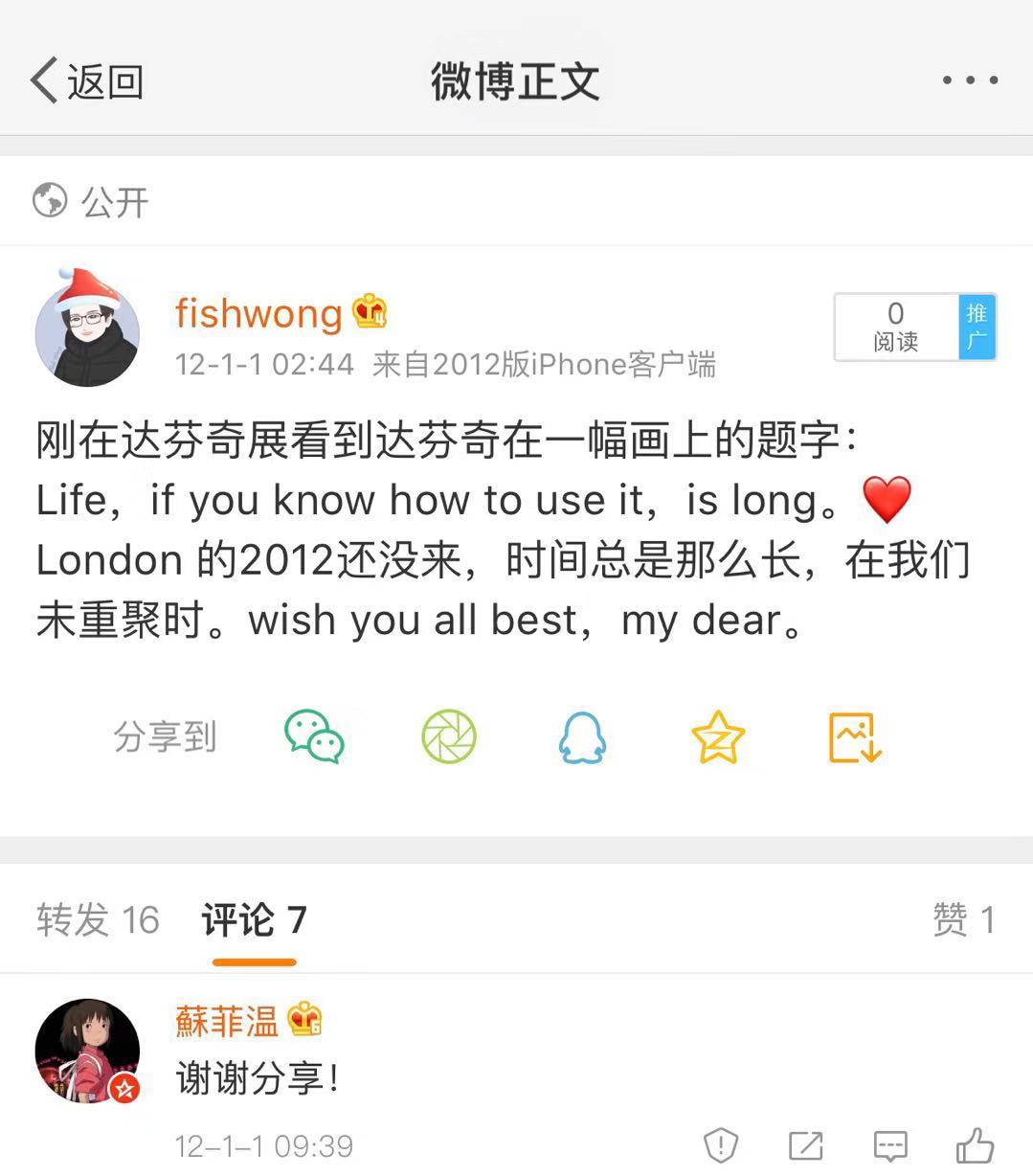Repost 蘇菲温's comment
The image size is (1033, 1176).
[x=805, y=1144]
